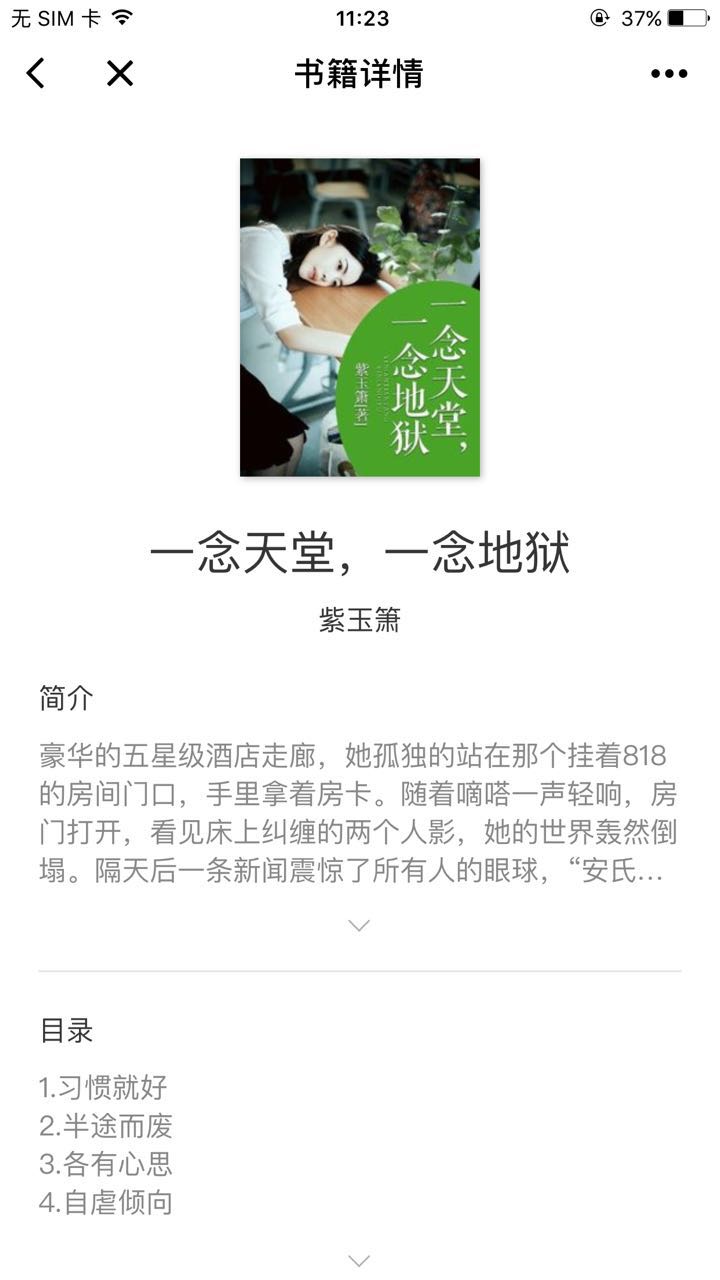The height and width of the screenshot is (1280, 720).
Task: Close the book details page
Action: [x=120, y=73]
